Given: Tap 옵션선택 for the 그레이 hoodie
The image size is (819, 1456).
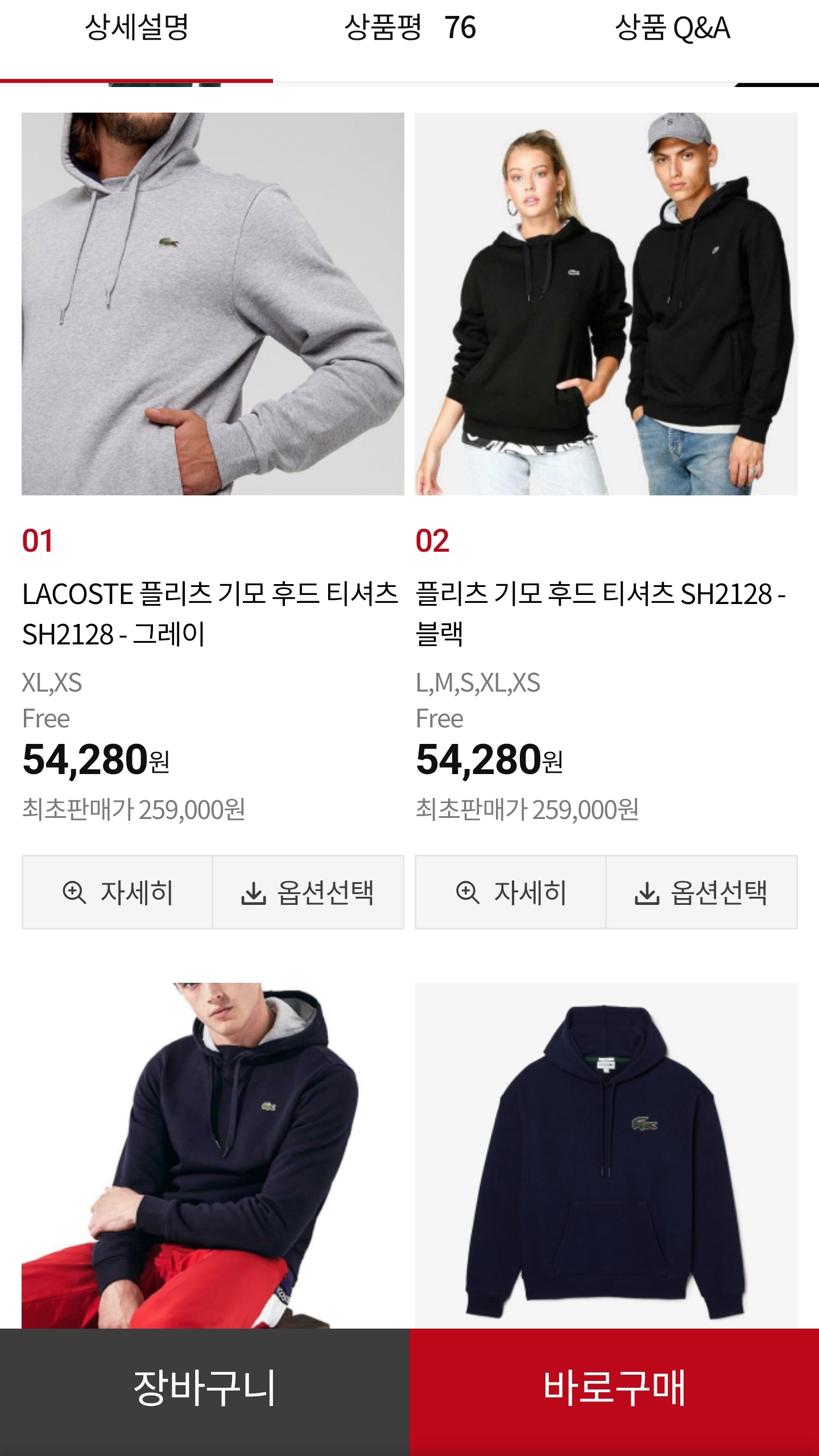Looking at the screenshot, I should tap(308, 892).
